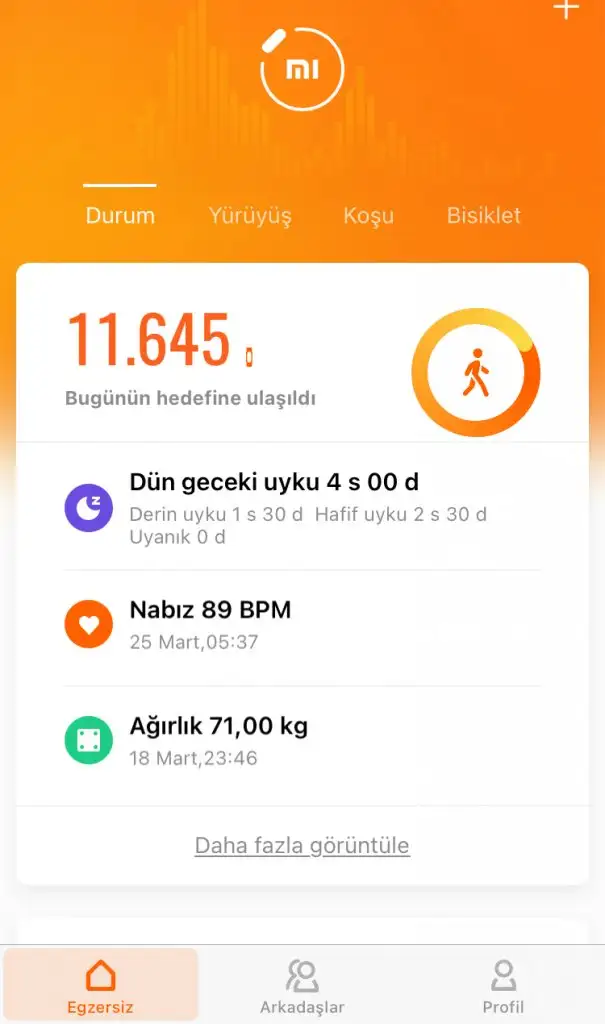Switch to the Koşu tab

(368, 216)
